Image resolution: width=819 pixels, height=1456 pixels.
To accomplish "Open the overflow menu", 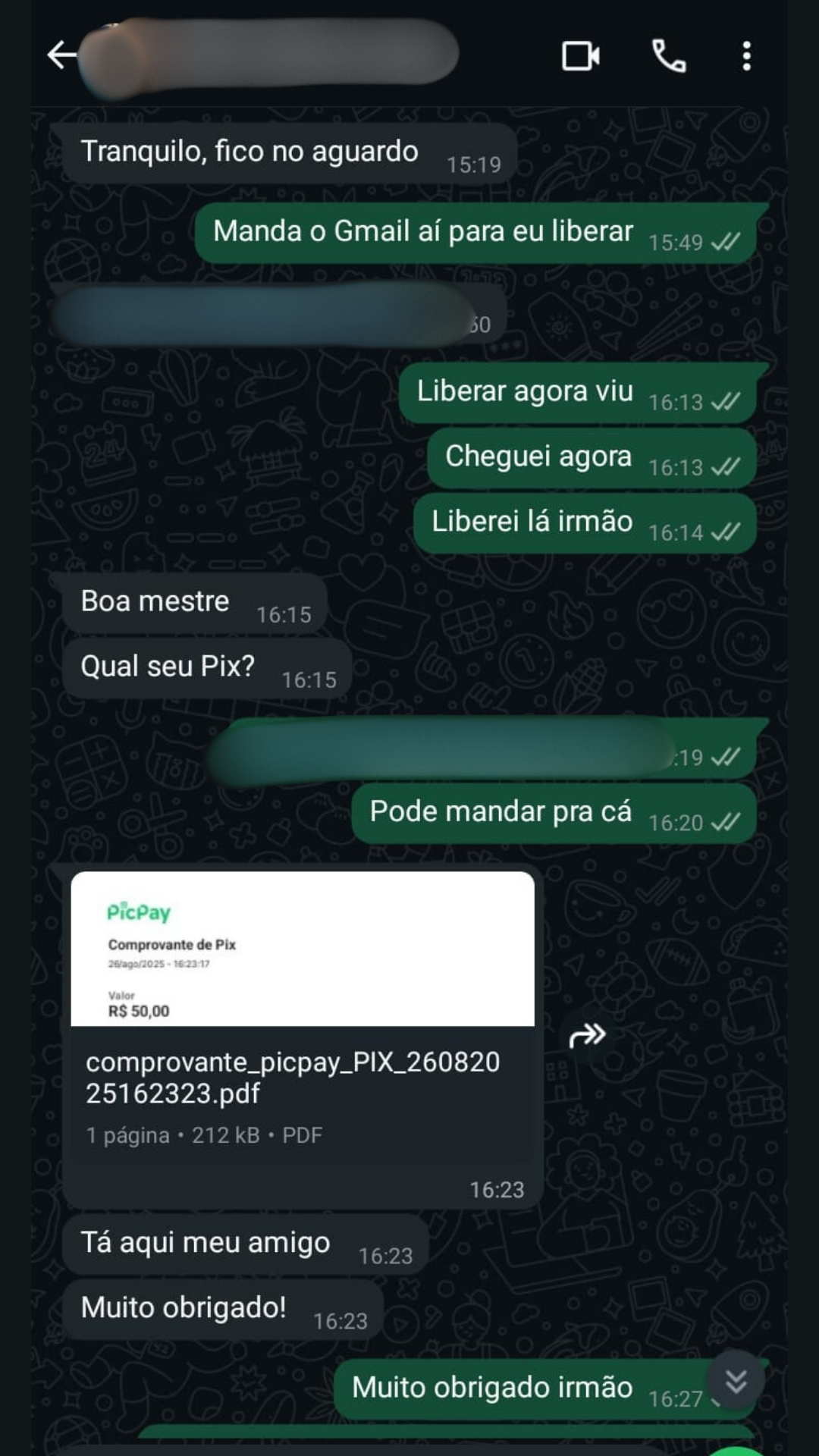I will pos(746,56).
